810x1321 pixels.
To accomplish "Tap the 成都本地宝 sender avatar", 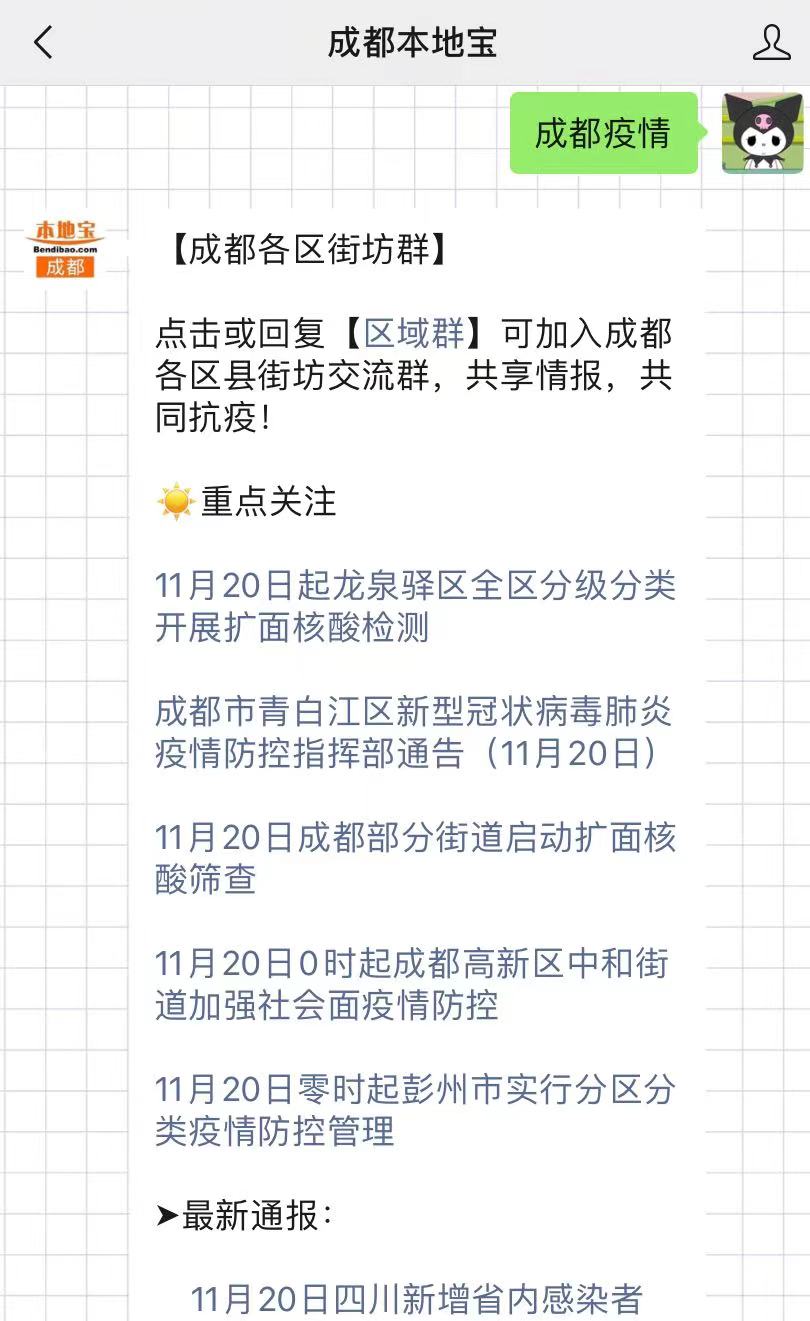I will click(65, 248).
